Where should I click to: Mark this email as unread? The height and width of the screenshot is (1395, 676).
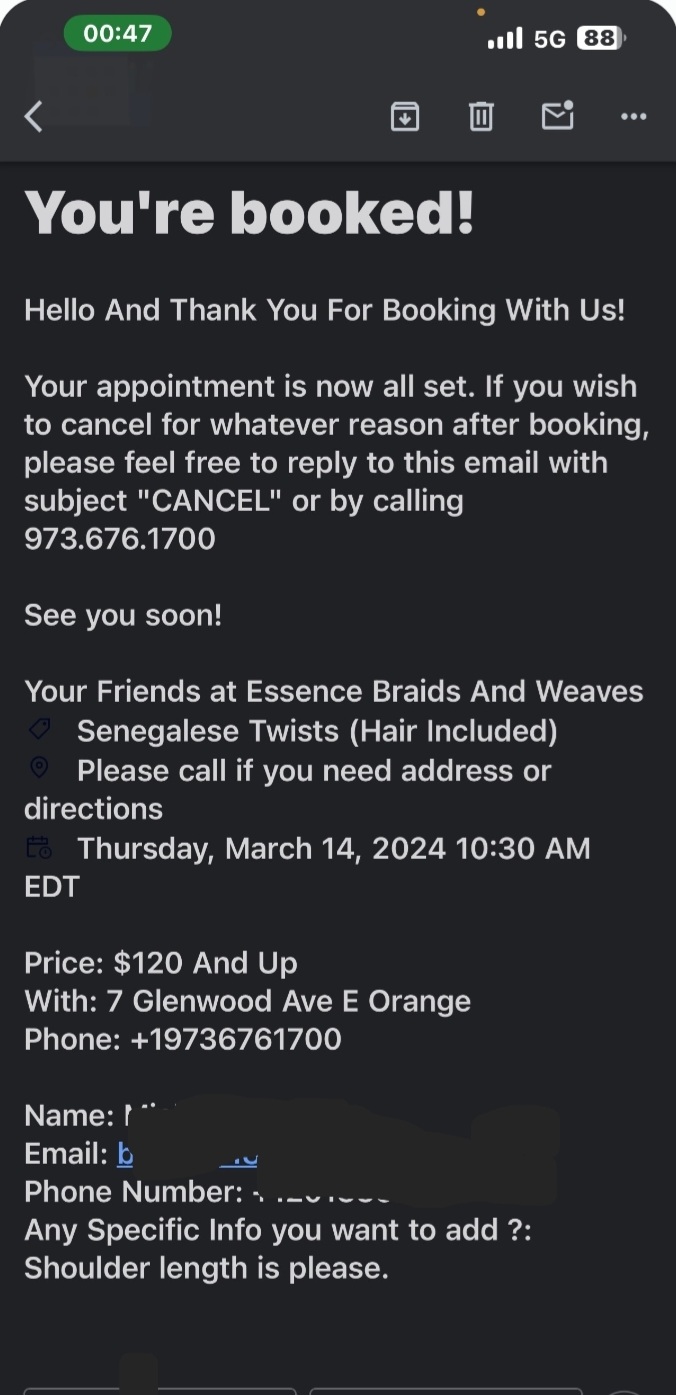558,116
